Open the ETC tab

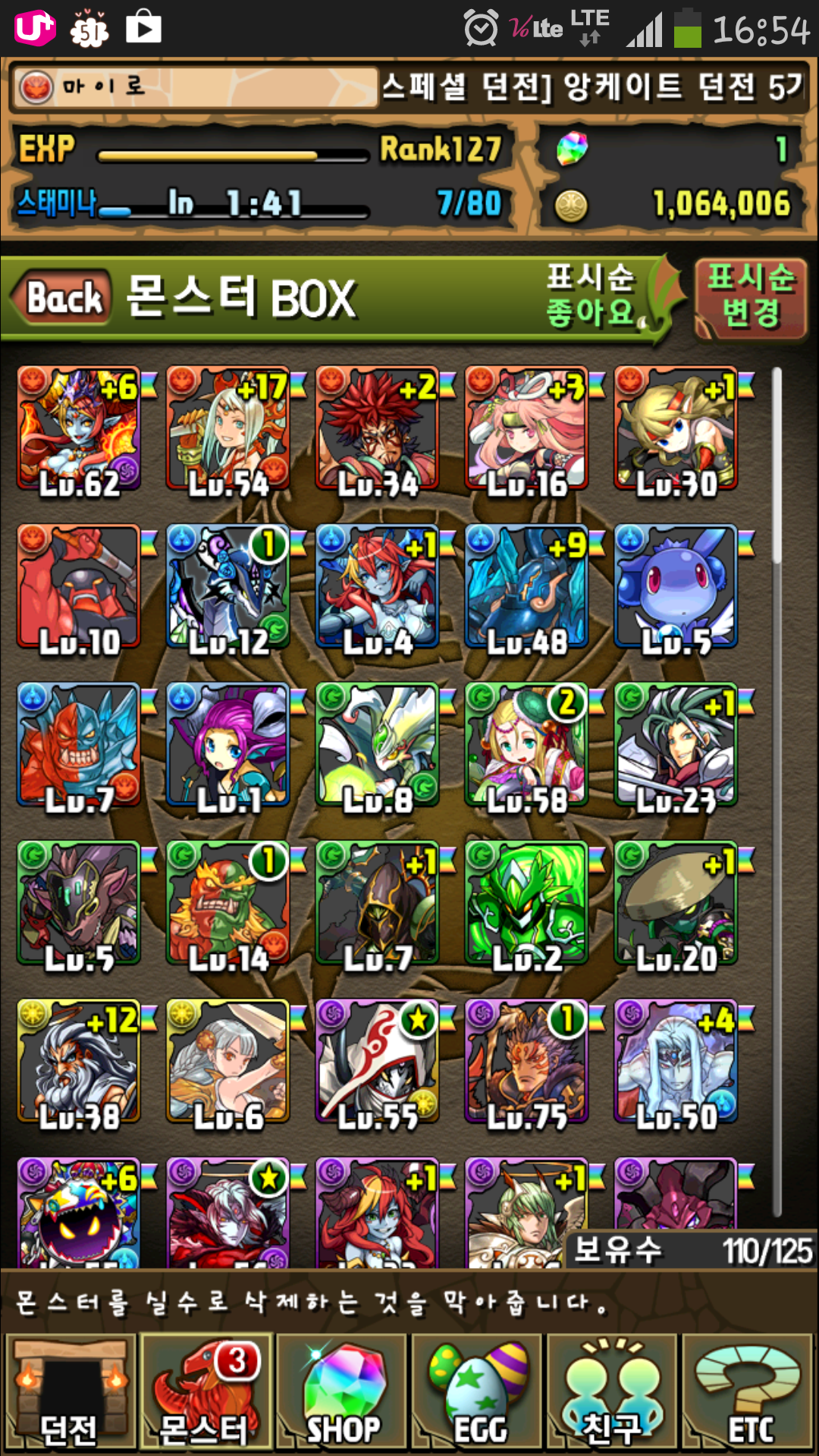click(x=749, y=1394)
